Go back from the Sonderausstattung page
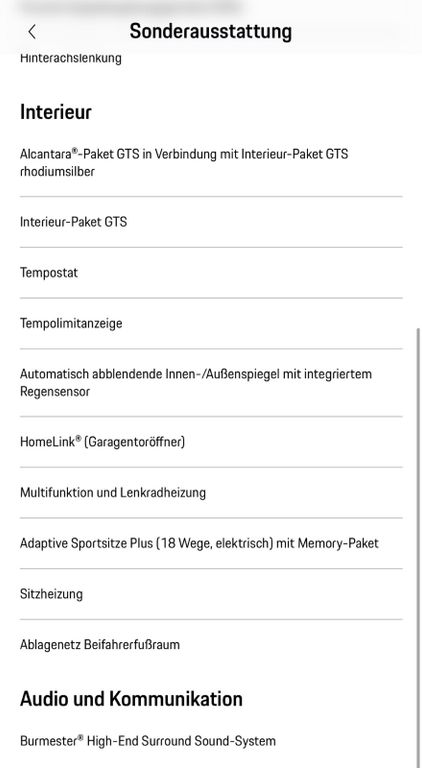Image resolution: width=422 pixels, height=768 pixels. [32, 32]
